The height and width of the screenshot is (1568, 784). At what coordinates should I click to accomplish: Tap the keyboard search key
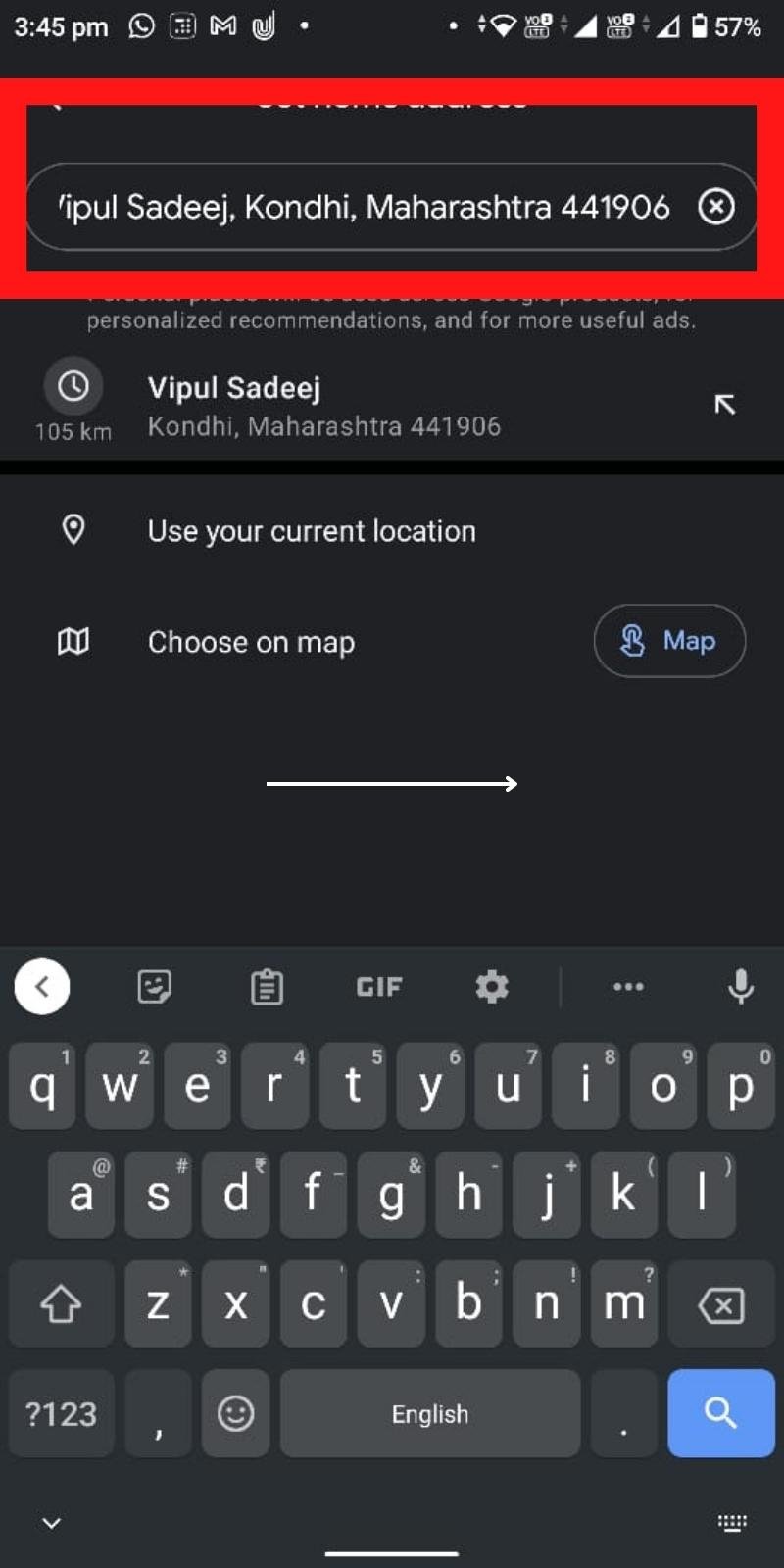coord(720,1412)
